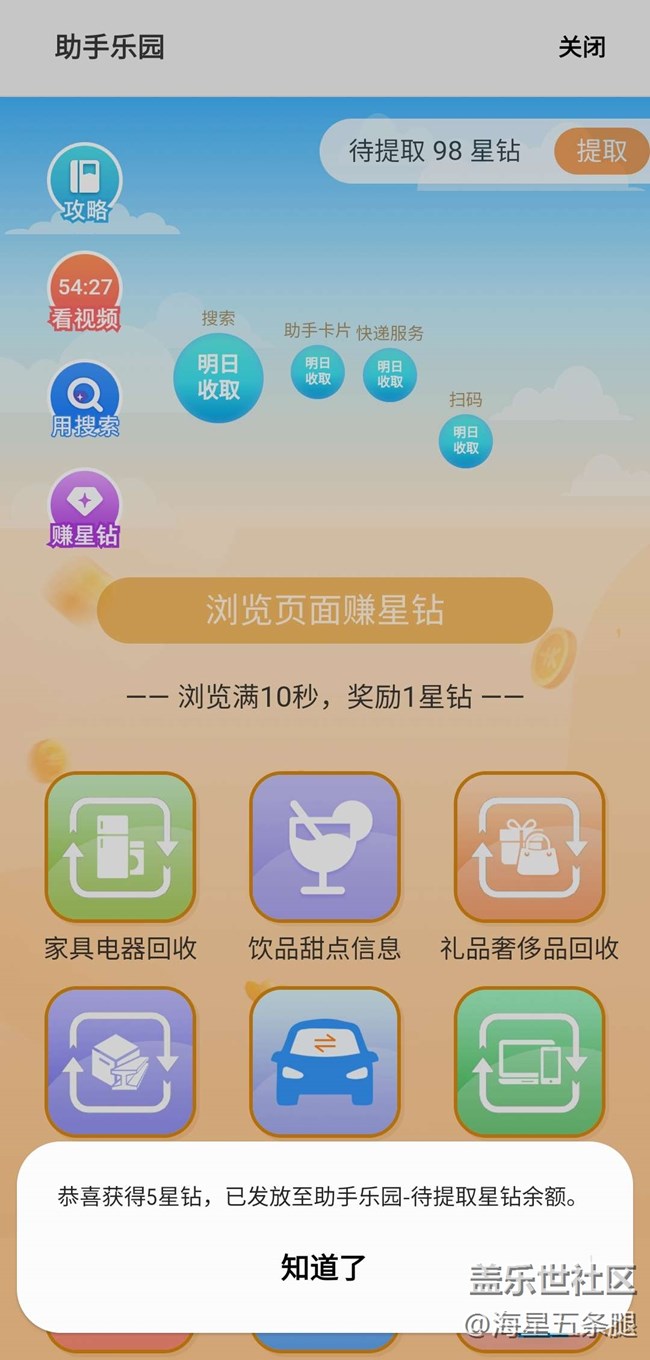Open the 赚星钻 icon
Viewport: 650px width, 1360px height.
[x=85, y=509]
